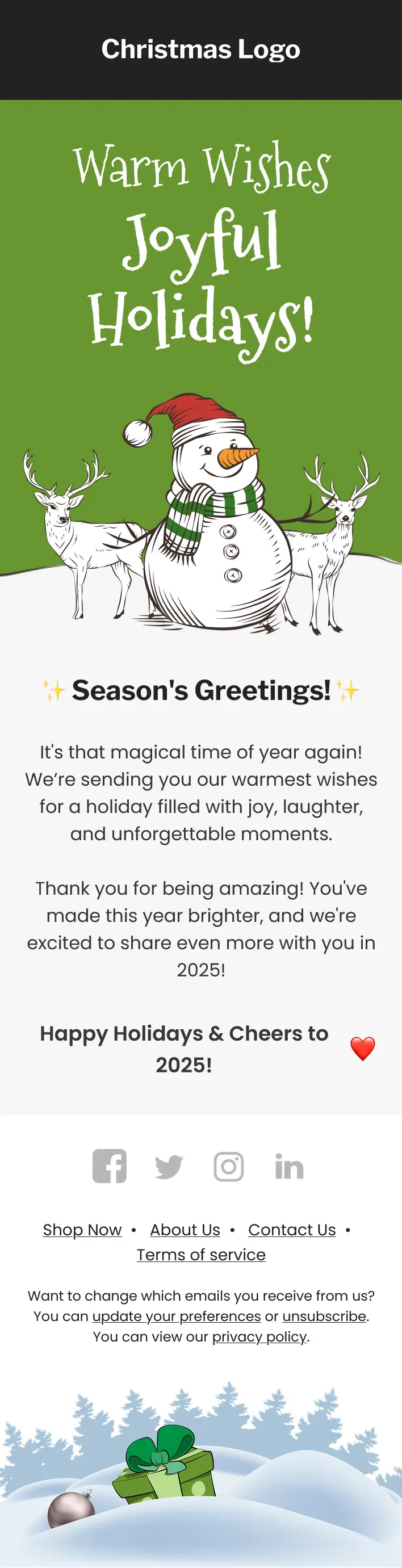Follow the Shop Now link
This screenshot has height=1568, width=402.
(x=82, y=1230)
